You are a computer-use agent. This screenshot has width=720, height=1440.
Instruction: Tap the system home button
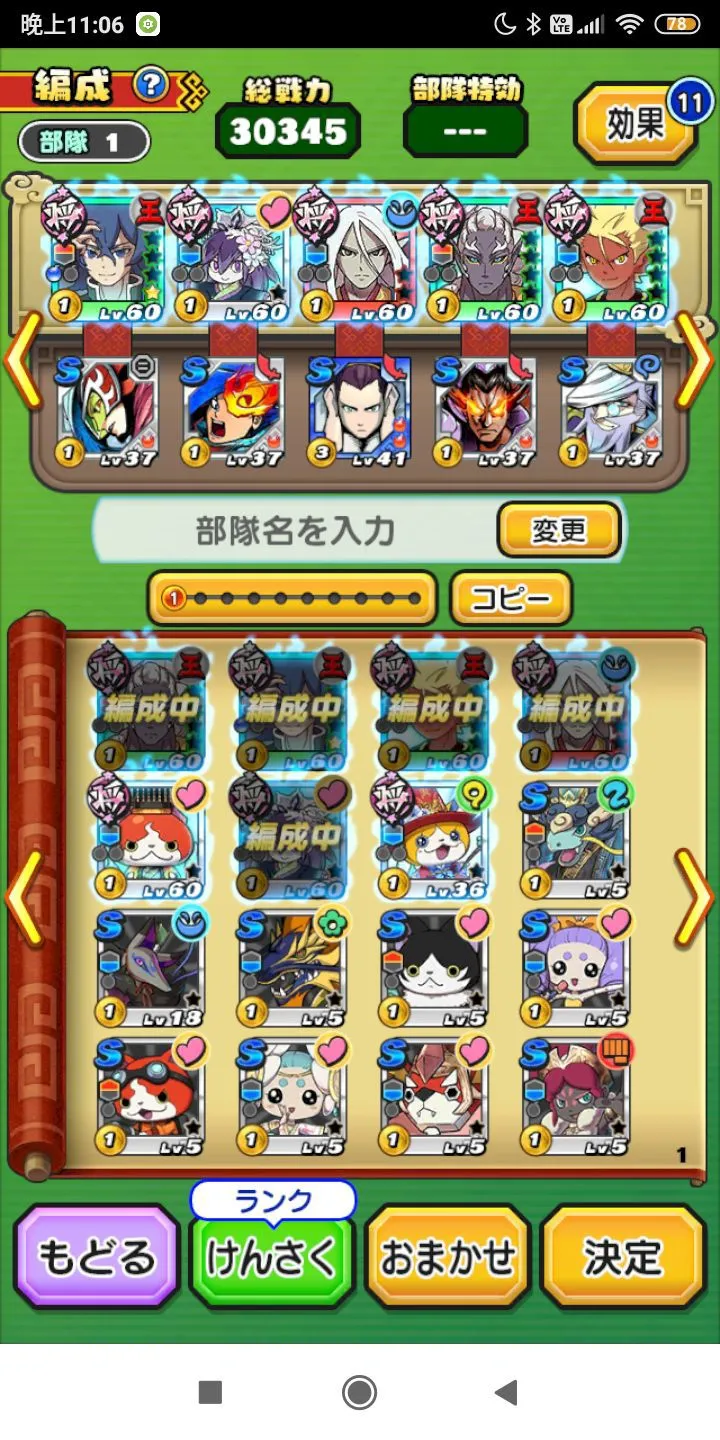[x=359, y=1391]
